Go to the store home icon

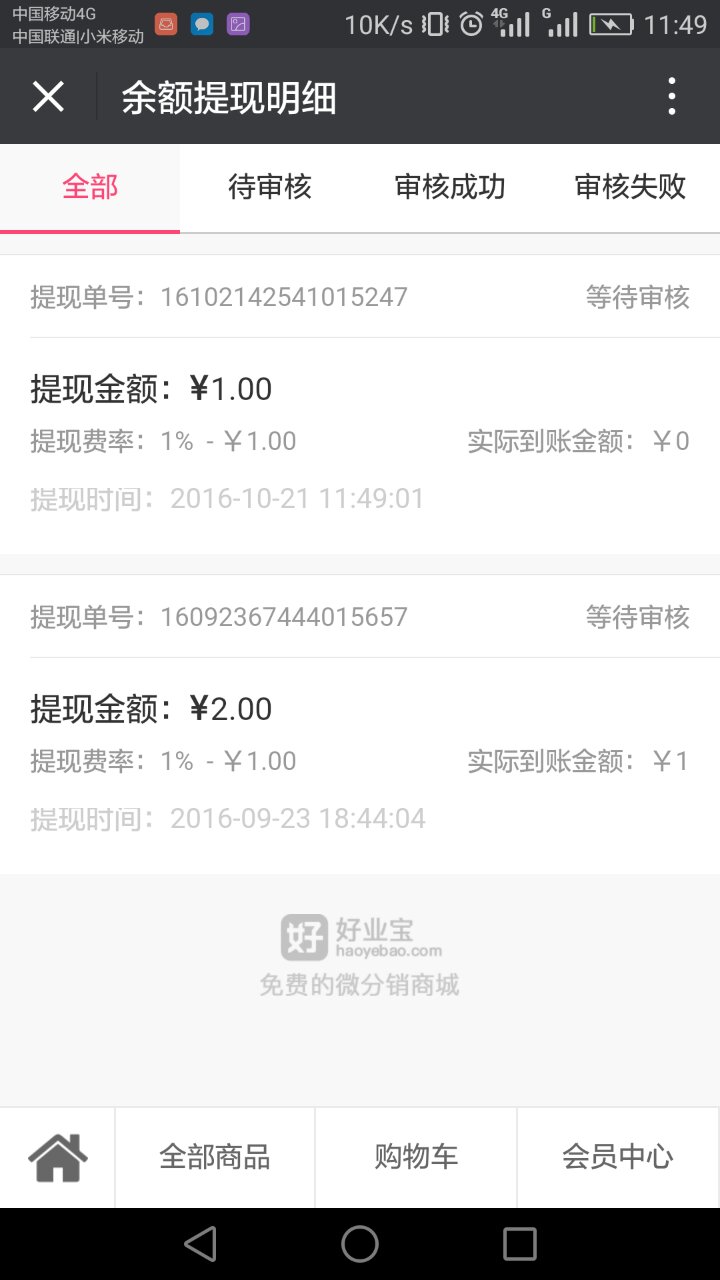pos(58,1158)
